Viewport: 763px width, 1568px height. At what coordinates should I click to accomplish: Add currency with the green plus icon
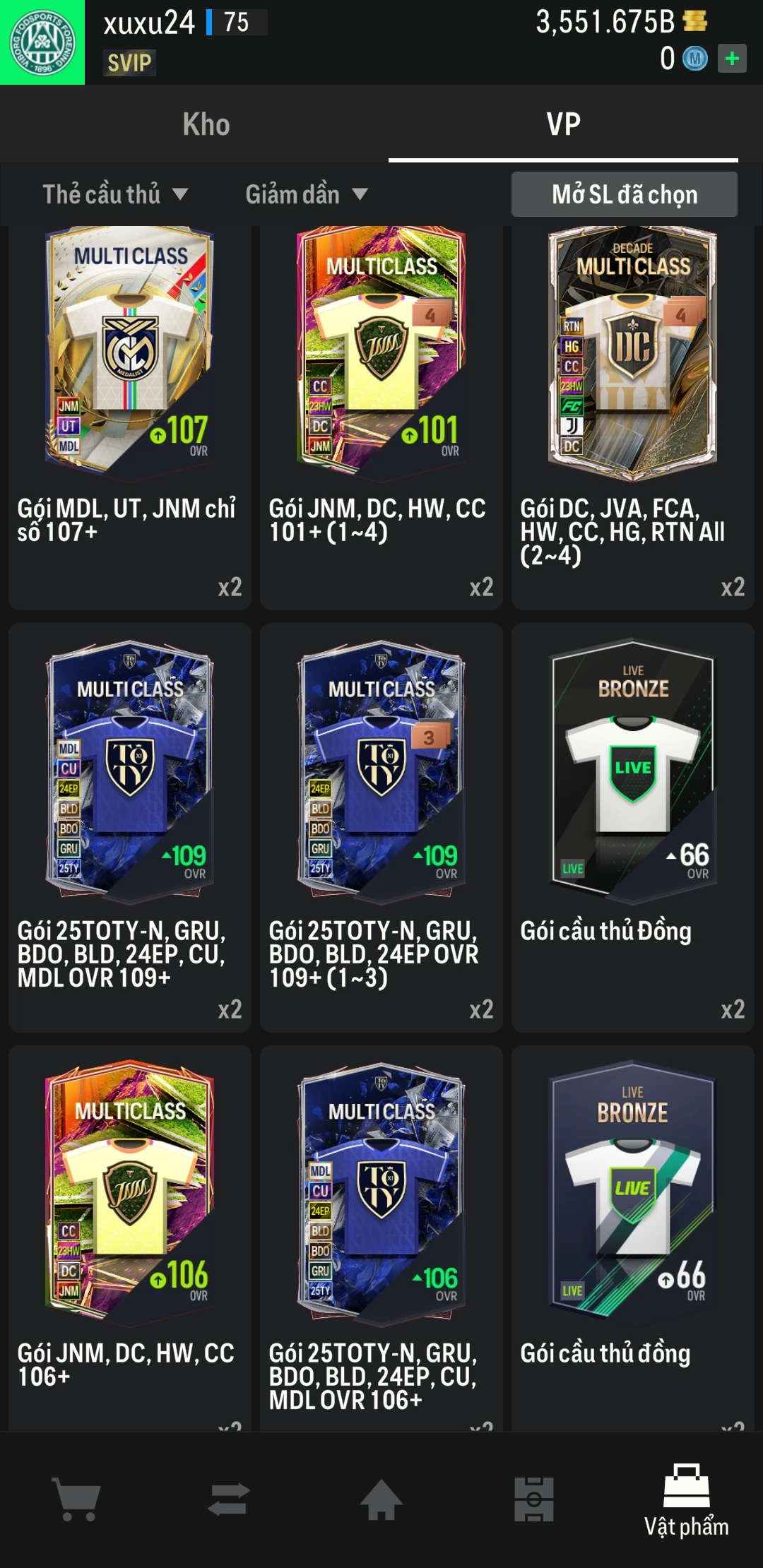pyautogui.click(x=732, y=59)
